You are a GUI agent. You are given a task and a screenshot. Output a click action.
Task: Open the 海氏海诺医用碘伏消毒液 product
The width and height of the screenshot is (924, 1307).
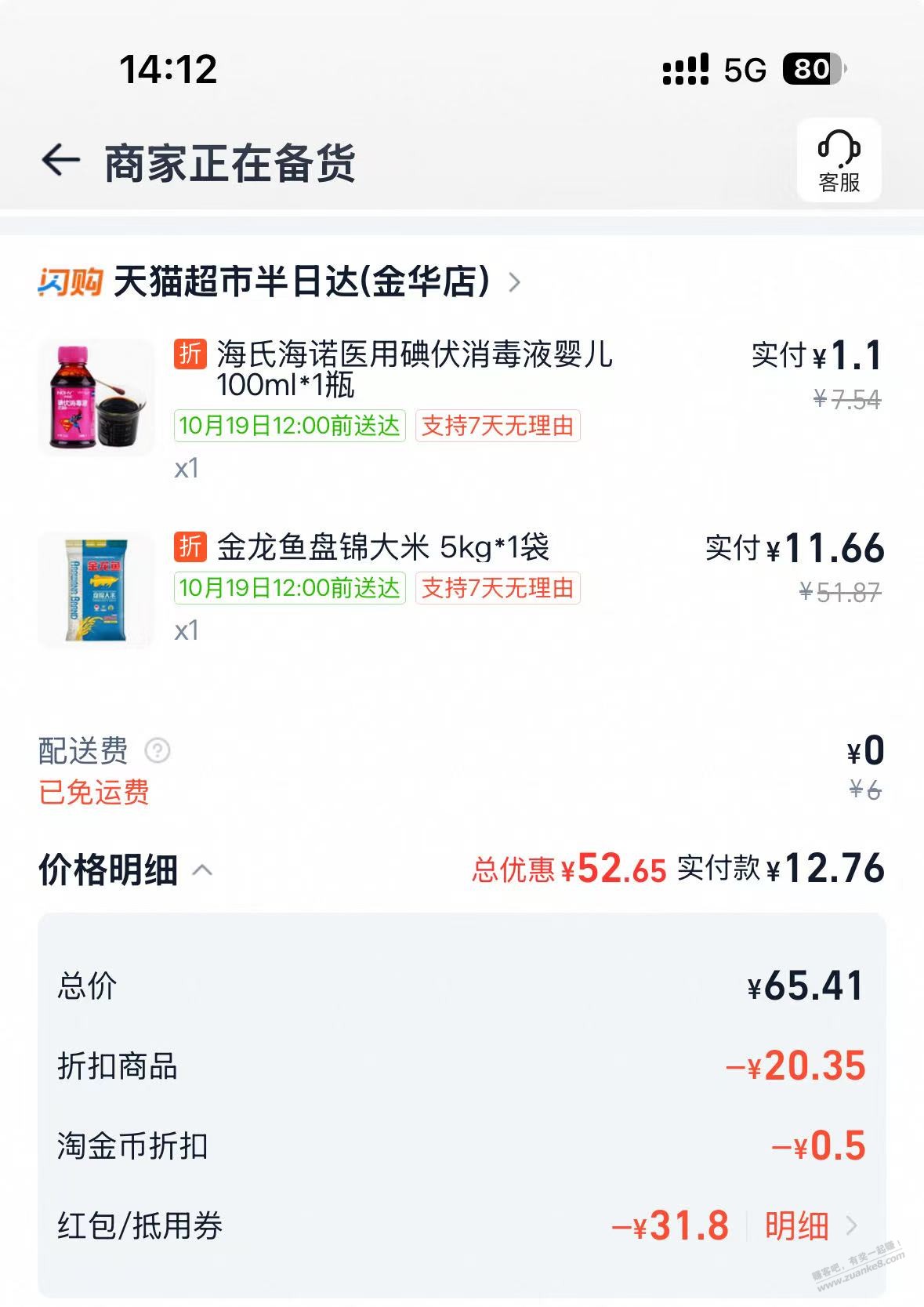[413, 369]
